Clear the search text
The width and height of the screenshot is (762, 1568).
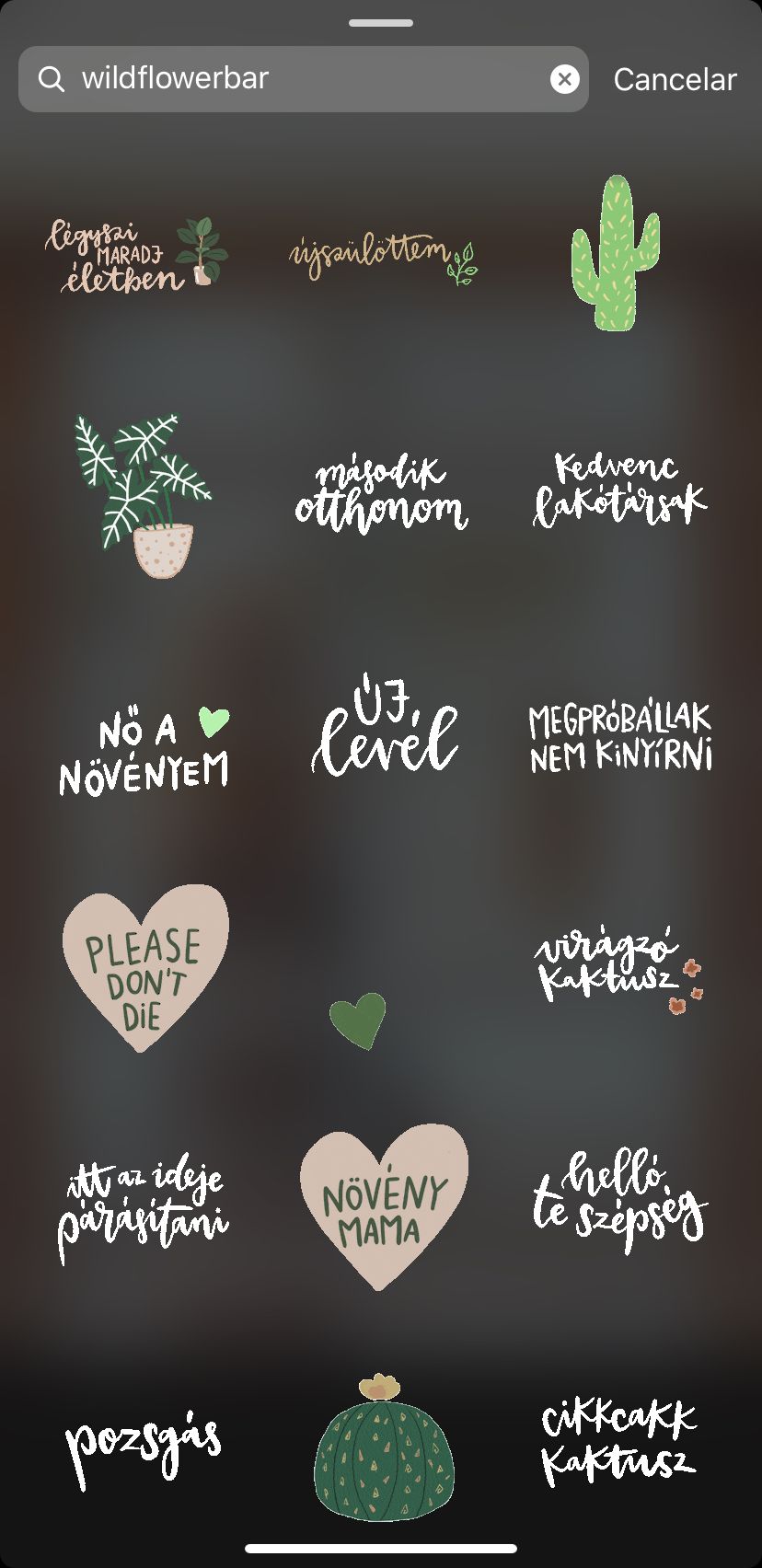tap(564, 79)
